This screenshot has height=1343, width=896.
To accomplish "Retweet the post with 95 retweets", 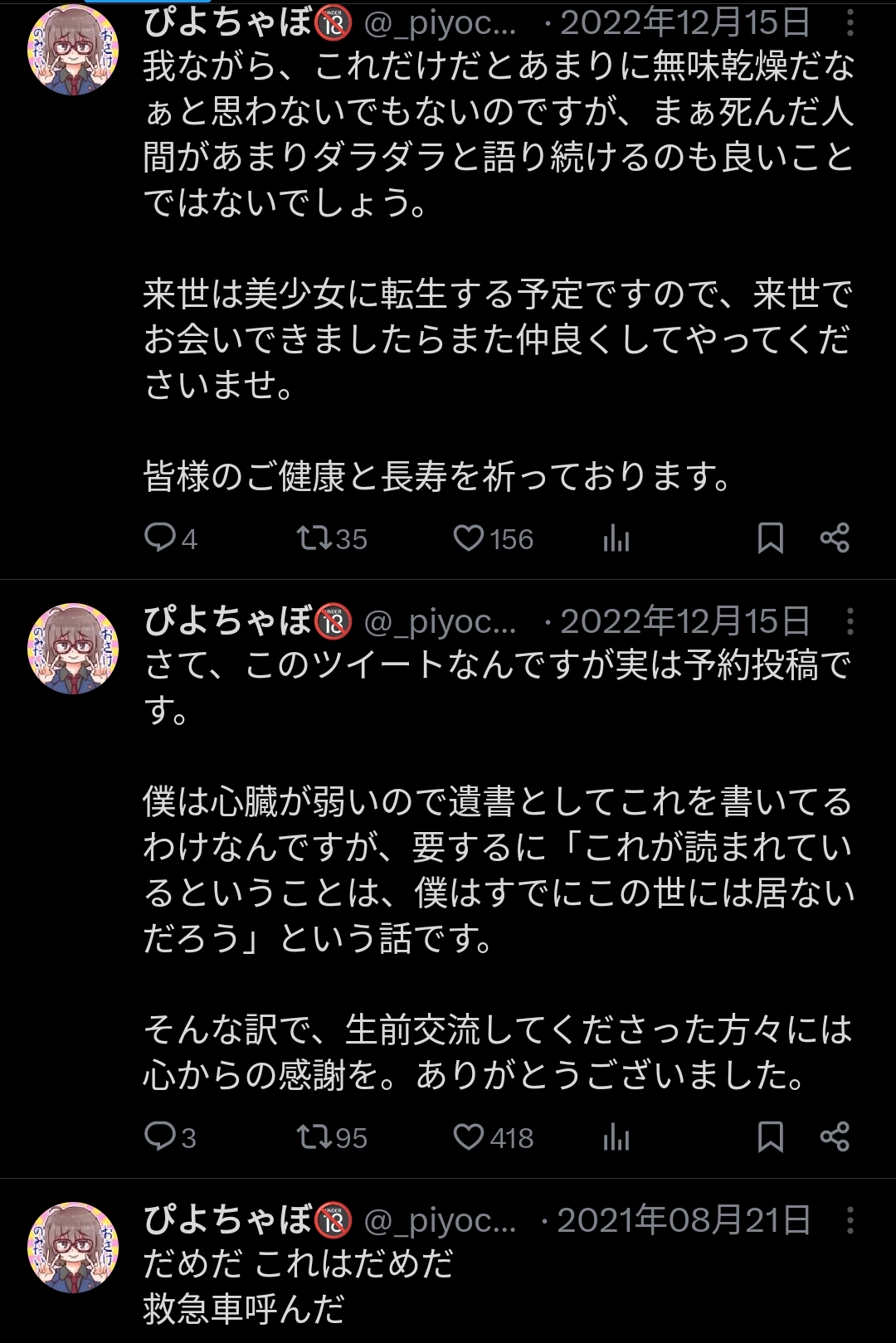I will pos(314,1136).
